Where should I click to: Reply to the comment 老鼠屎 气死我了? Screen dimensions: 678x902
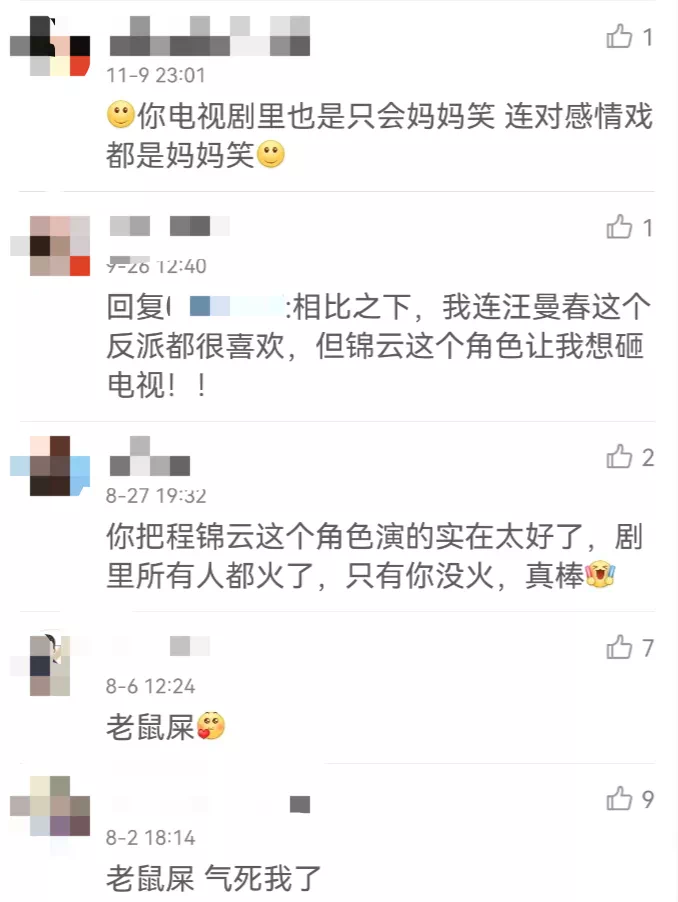213,879
